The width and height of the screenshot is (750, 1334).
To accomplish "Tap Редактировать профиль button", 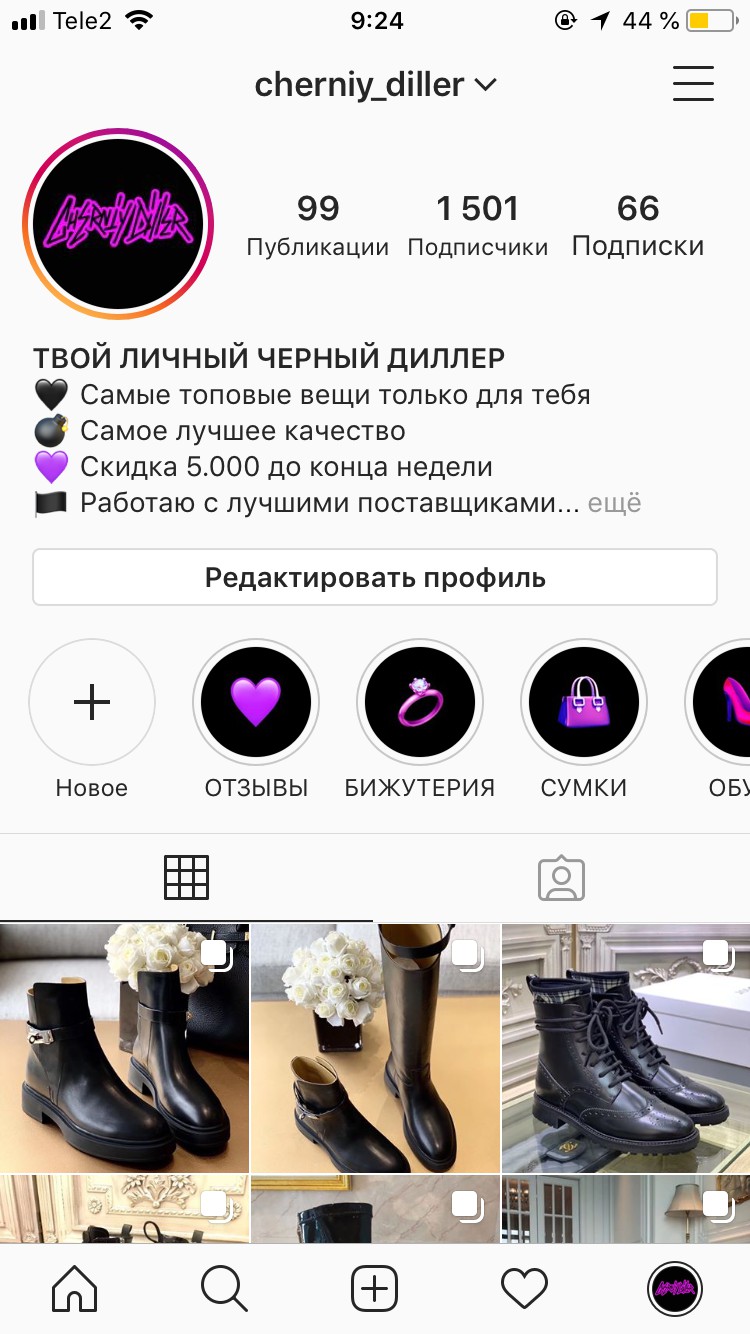I will tap(375, 577).
